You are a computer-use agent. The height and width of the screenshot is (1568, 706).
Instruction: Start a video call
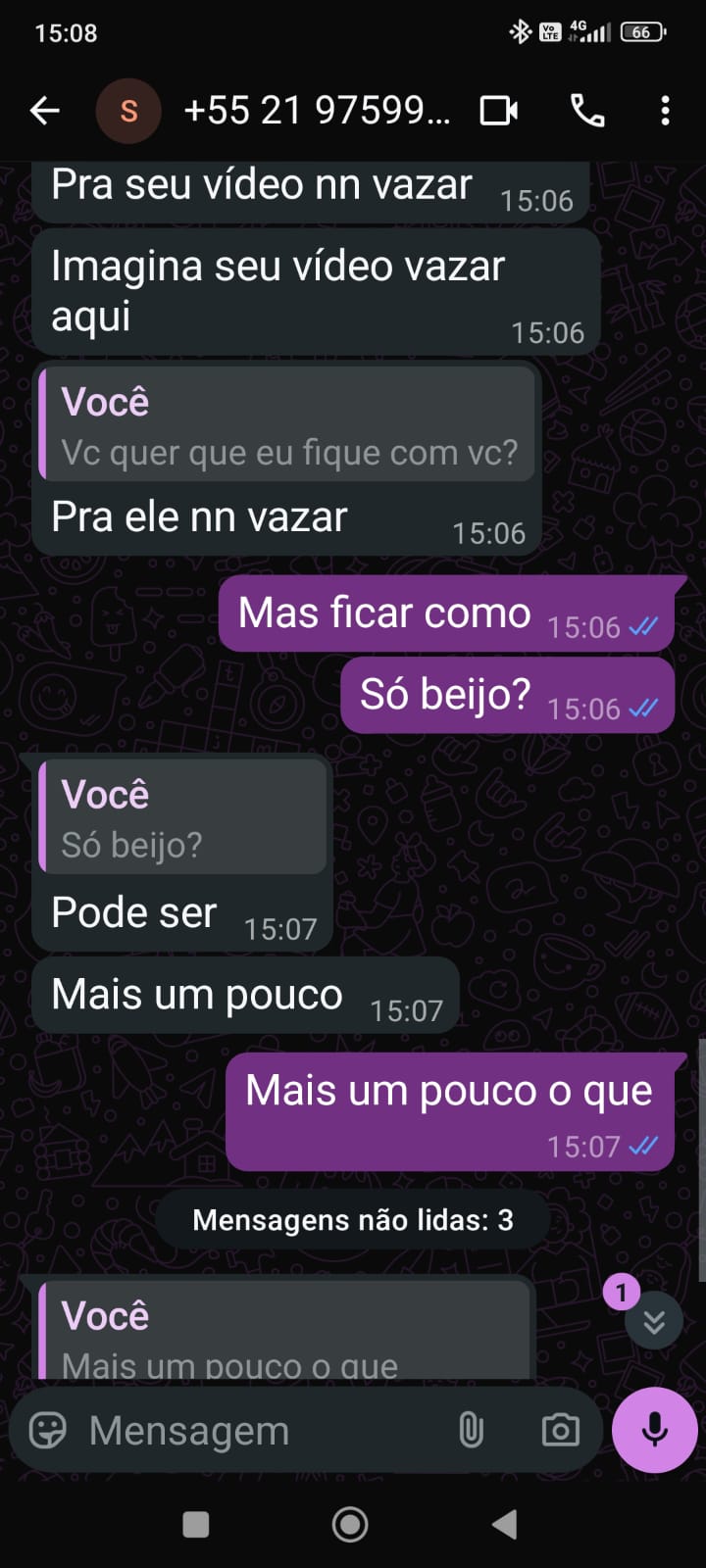[498, 111]
